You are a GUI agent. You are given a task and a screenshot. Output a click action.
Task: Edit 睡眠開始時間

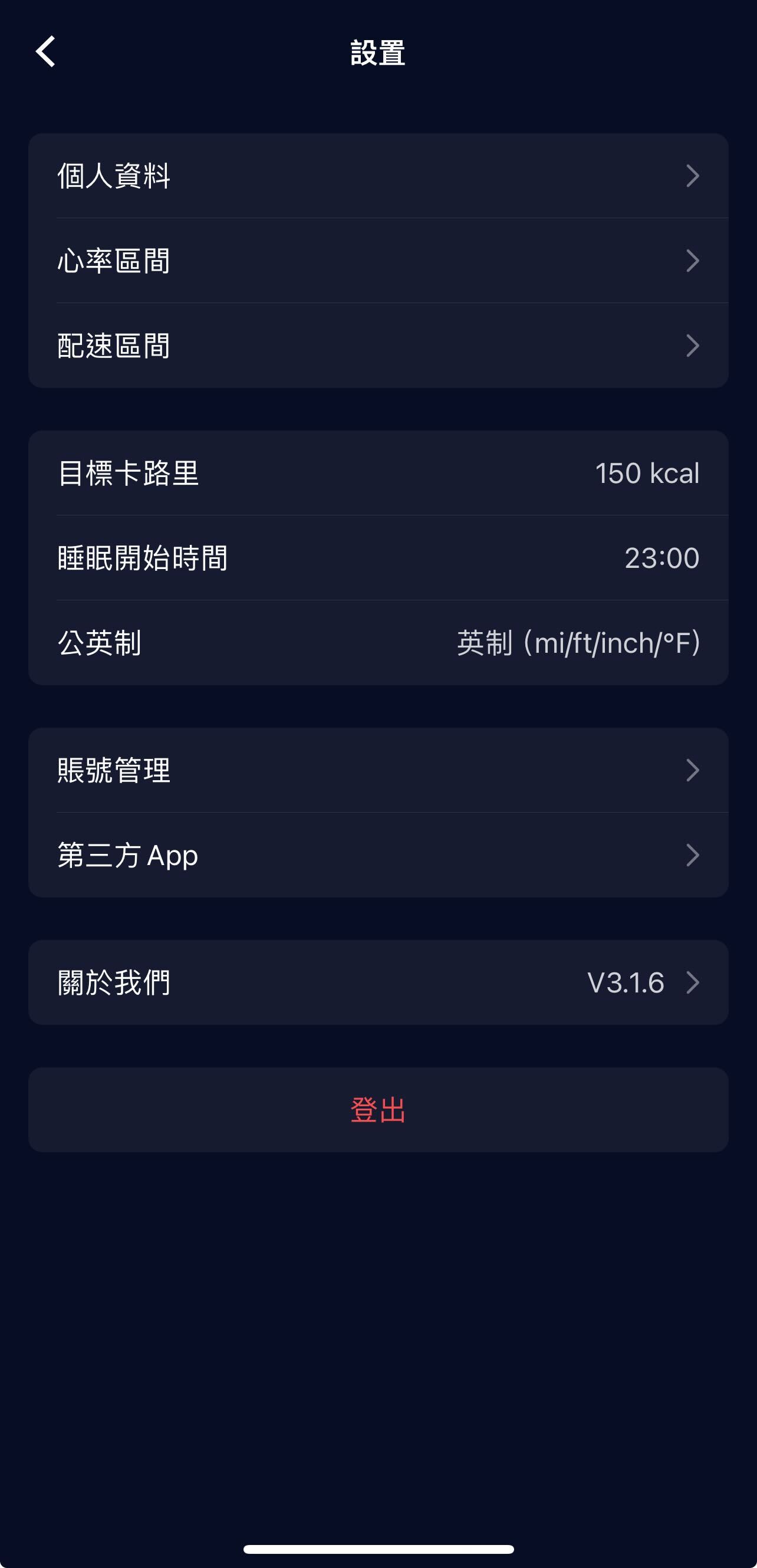(x=377, y=558)
